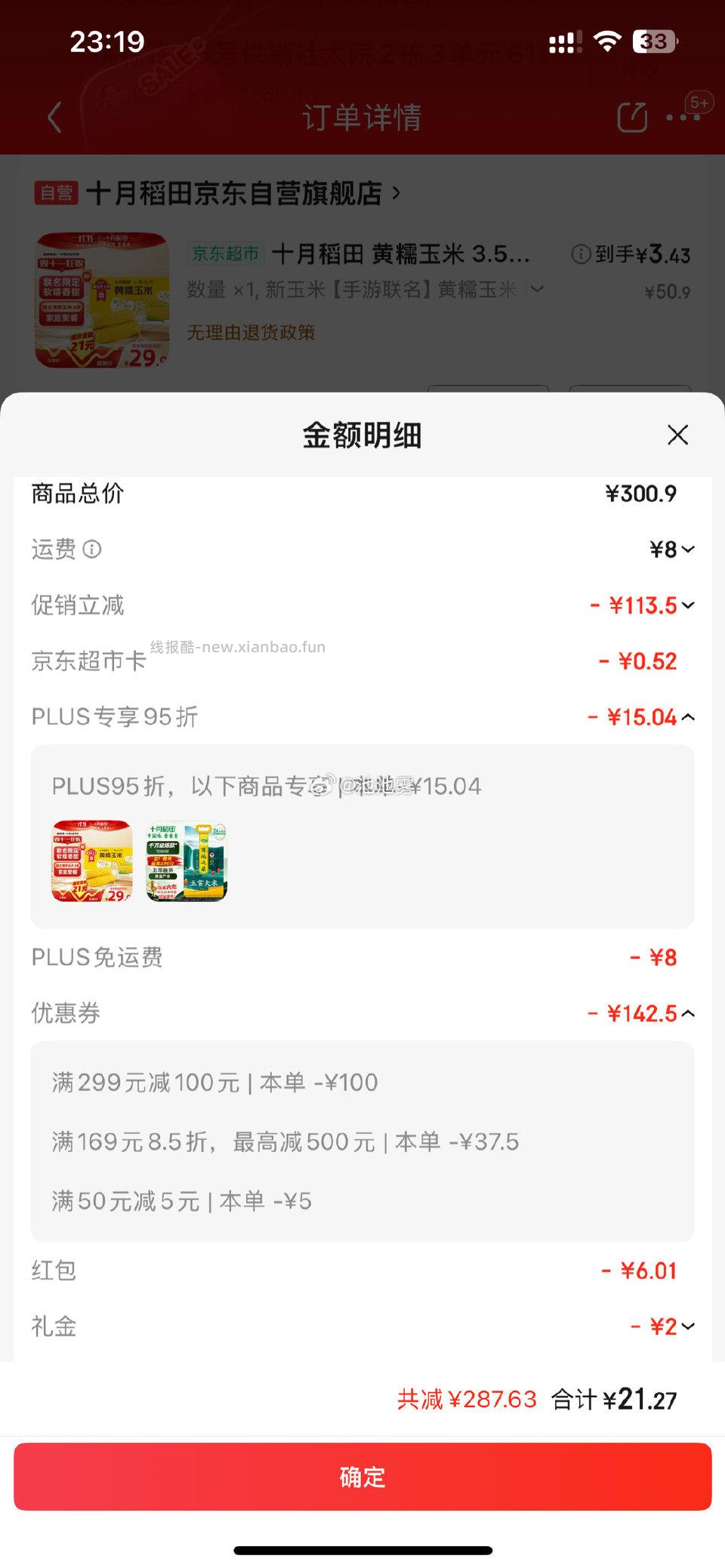View the 无理由退货政策 return policy
Screen dimensions: 725x1568
pyautogui.click(x=251, y=332)
